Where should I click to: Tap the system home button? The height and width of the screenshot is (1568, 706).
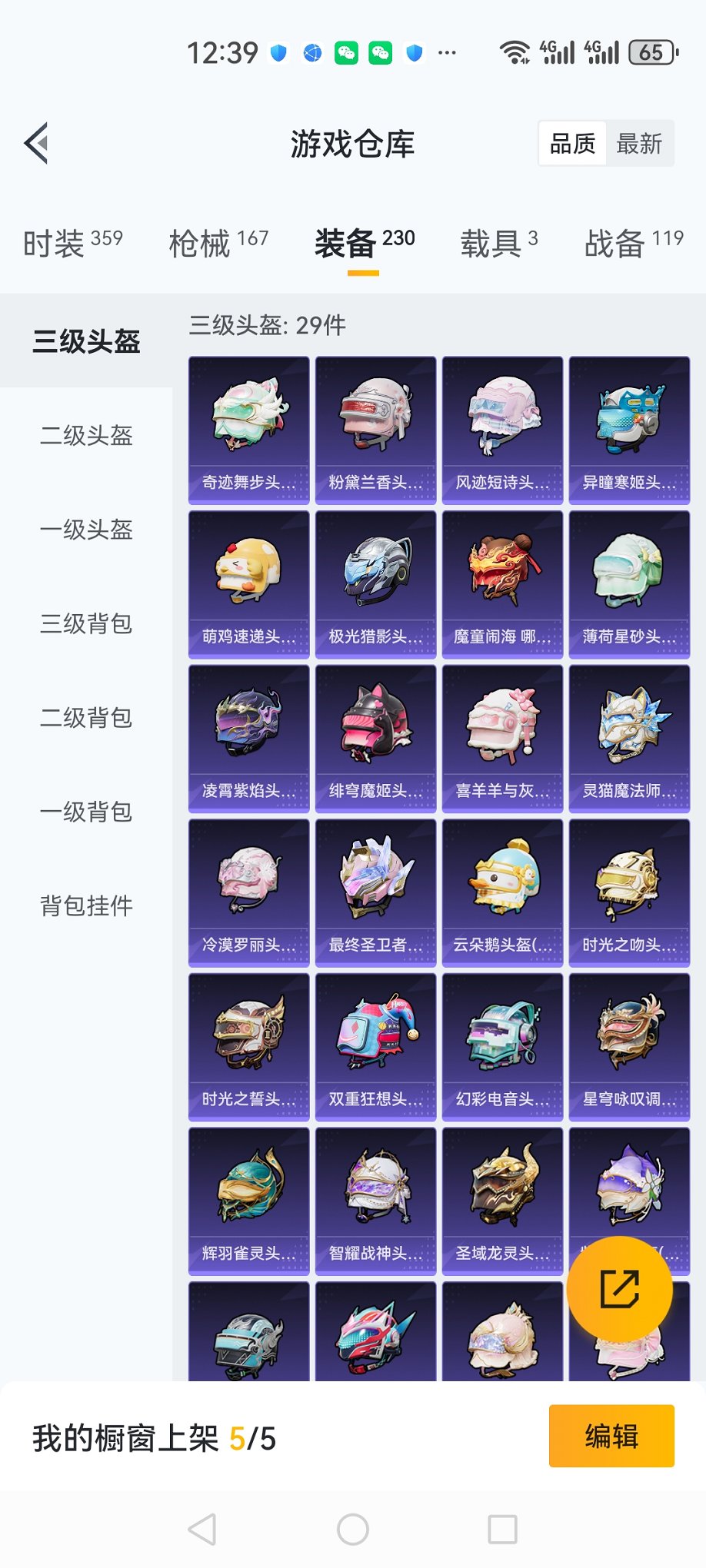coord(353,1530)
